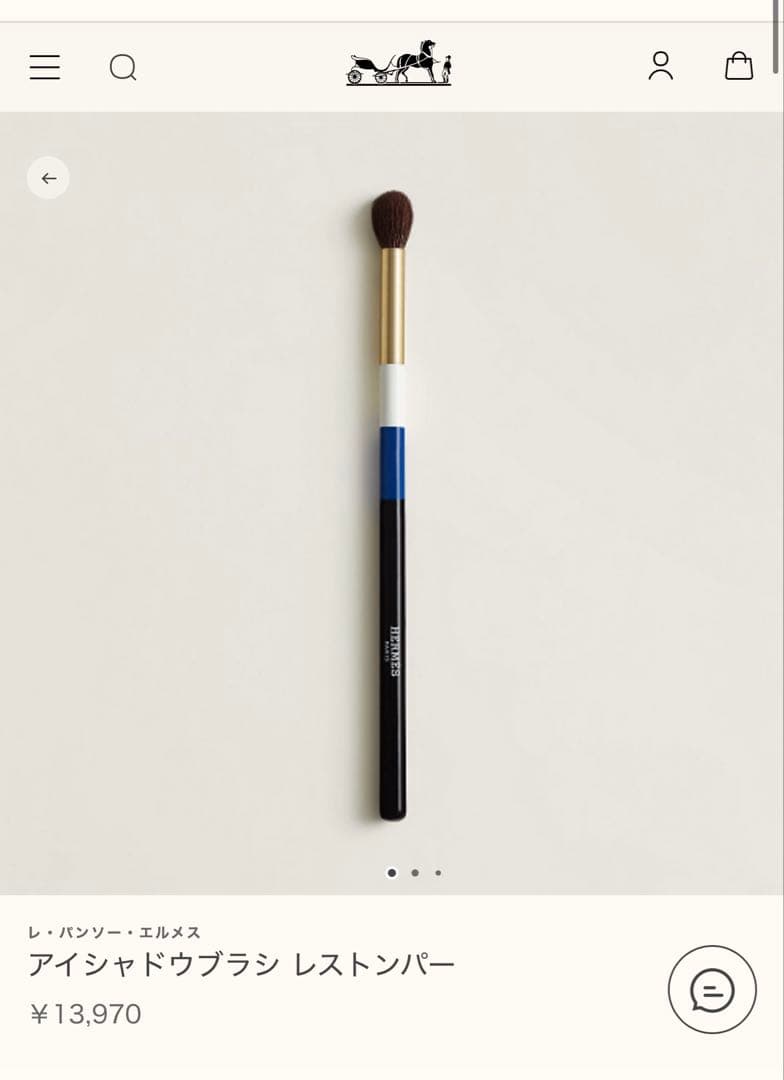Screen dimensions: 784x1080
Task: Open the eyeshadow brush product image
Action: [x=392, y=505]
